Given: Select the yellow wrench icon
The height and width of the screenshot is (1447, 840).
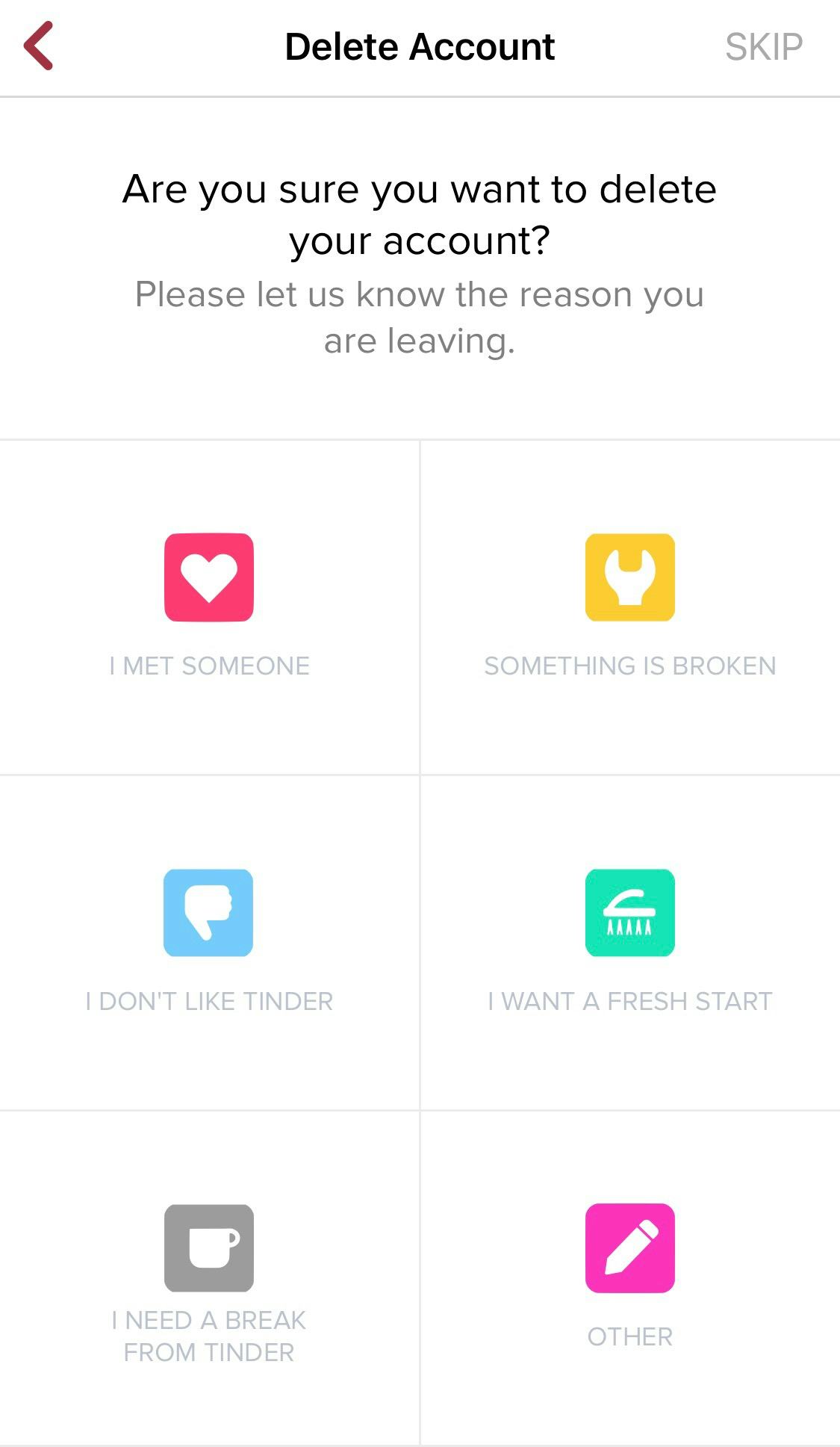Looking at the screenshot, I should [629, 577].
